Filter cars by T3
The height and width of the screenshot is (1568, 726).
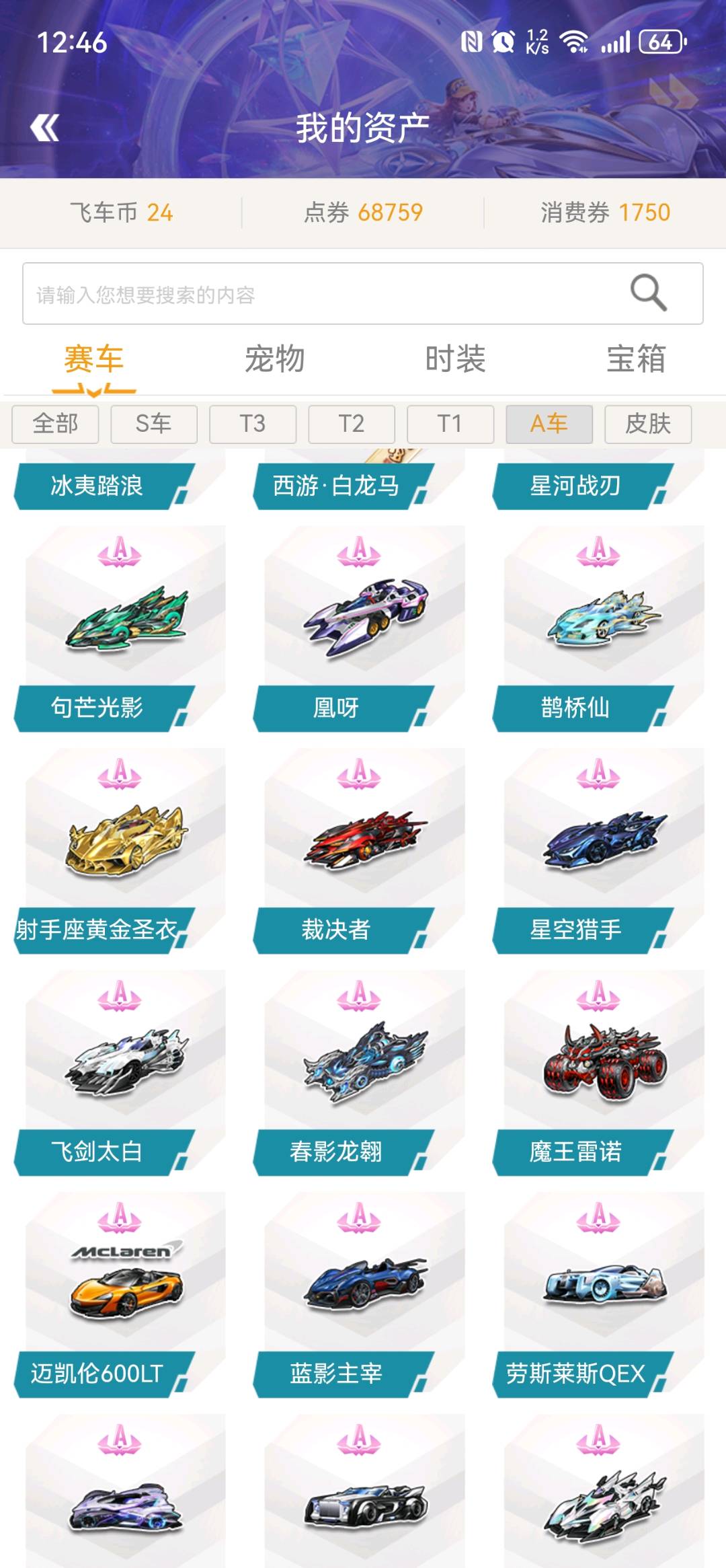(x=253, y=424)
